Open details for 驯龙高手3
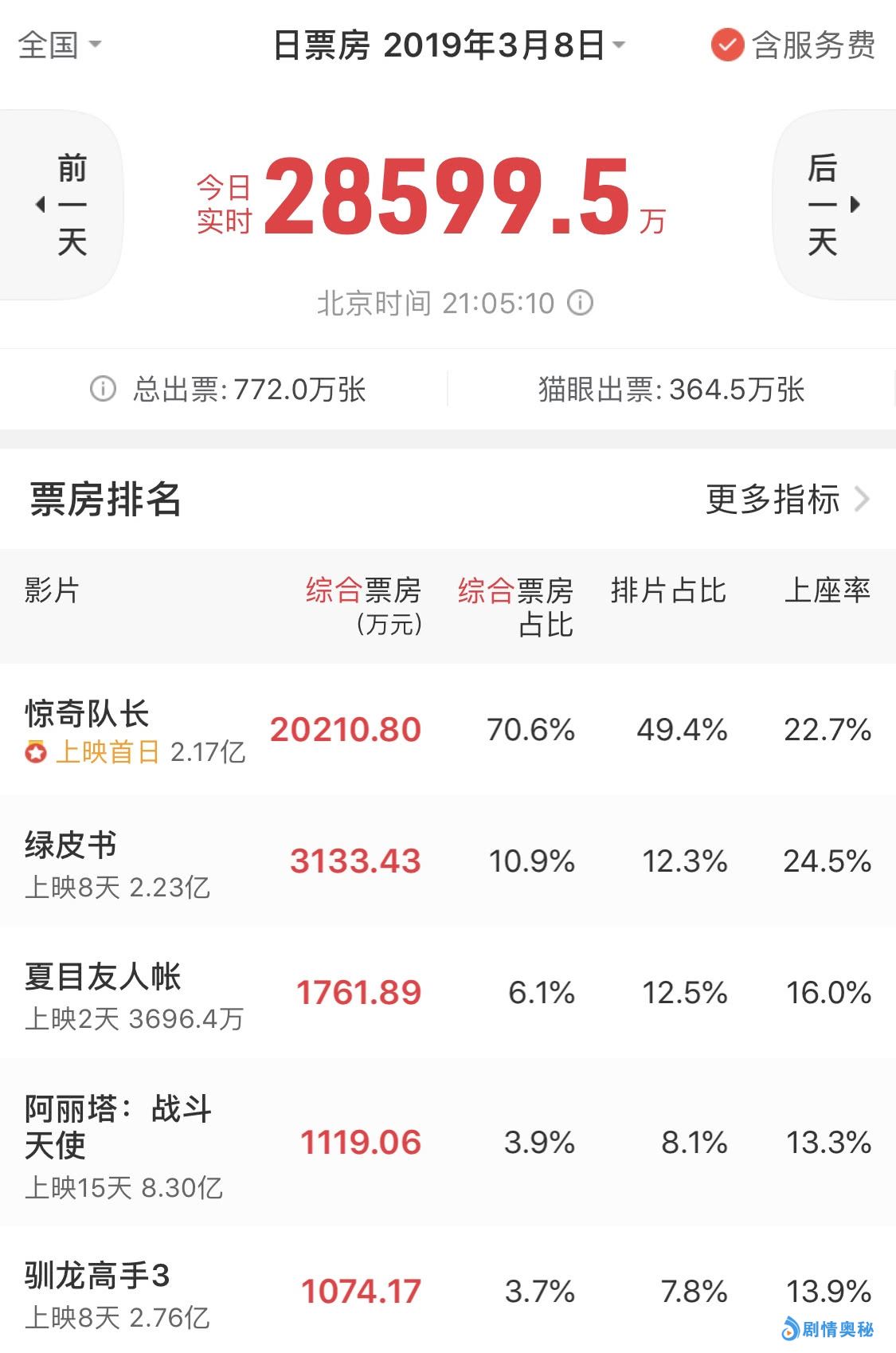Image resolution: width=896 pixels, height=1353 pixels. (x=97, y=1276)
